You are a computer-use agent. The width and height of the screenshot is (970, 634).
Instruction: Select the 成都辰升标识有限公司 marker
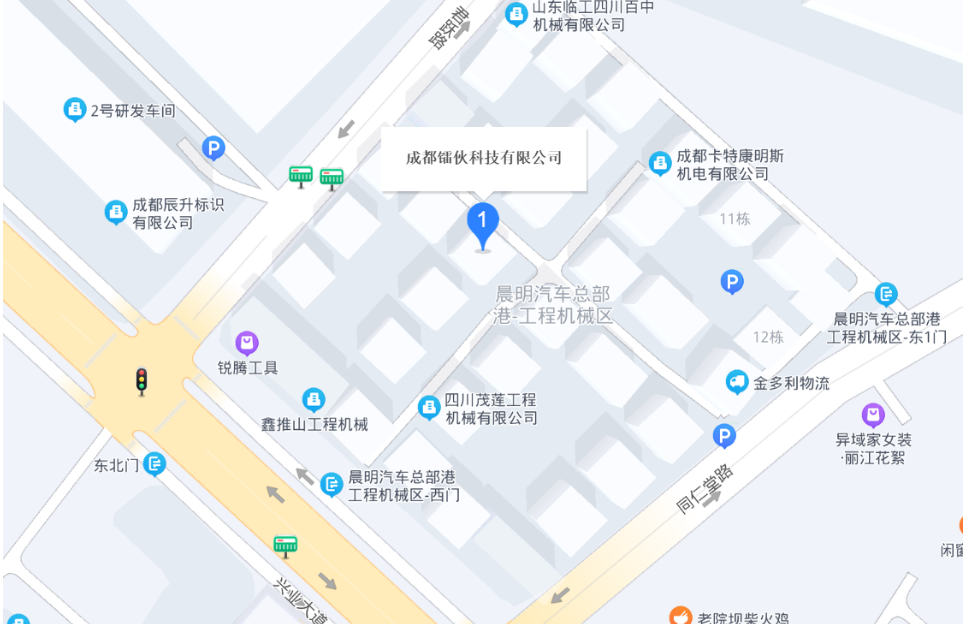point(116,211)
